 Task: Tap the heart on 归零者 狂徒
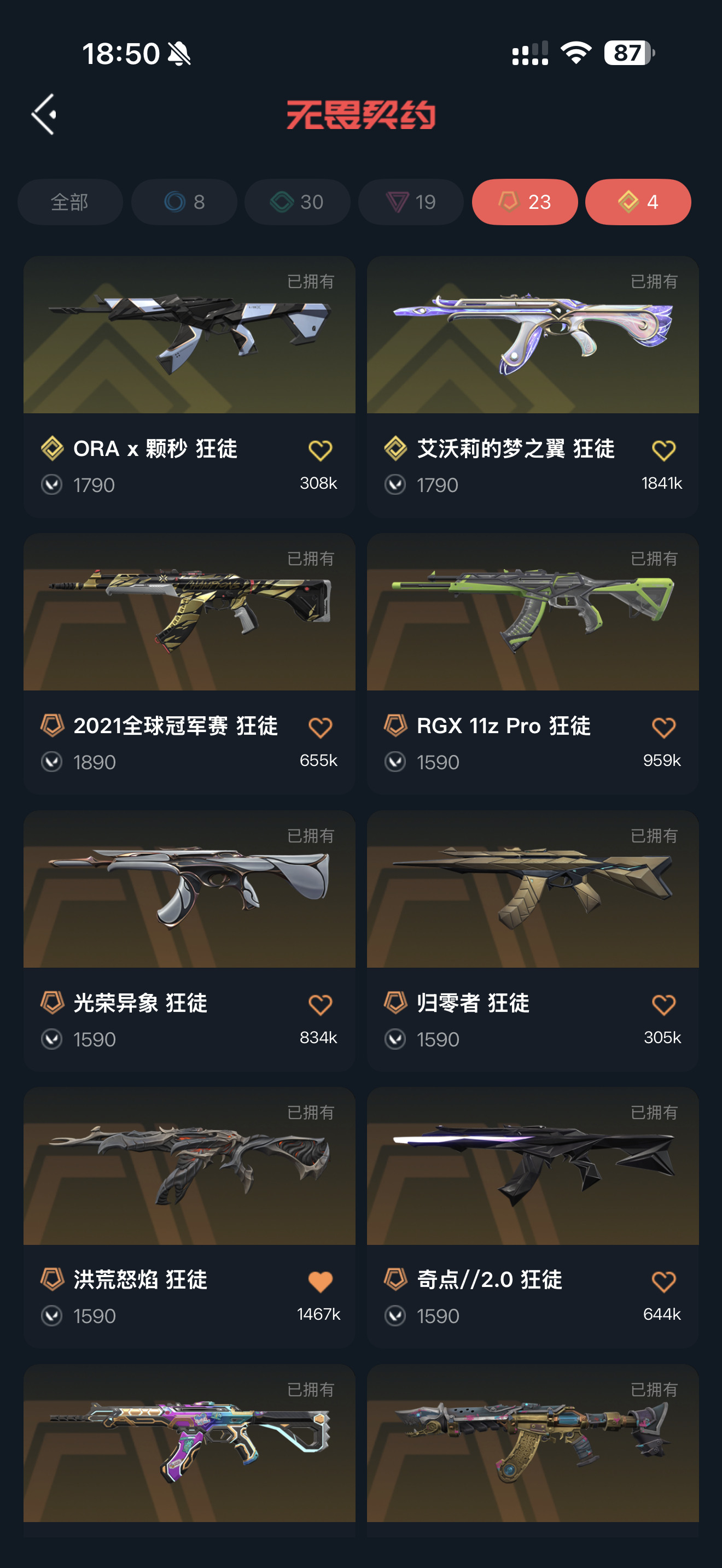(663, 1004)
